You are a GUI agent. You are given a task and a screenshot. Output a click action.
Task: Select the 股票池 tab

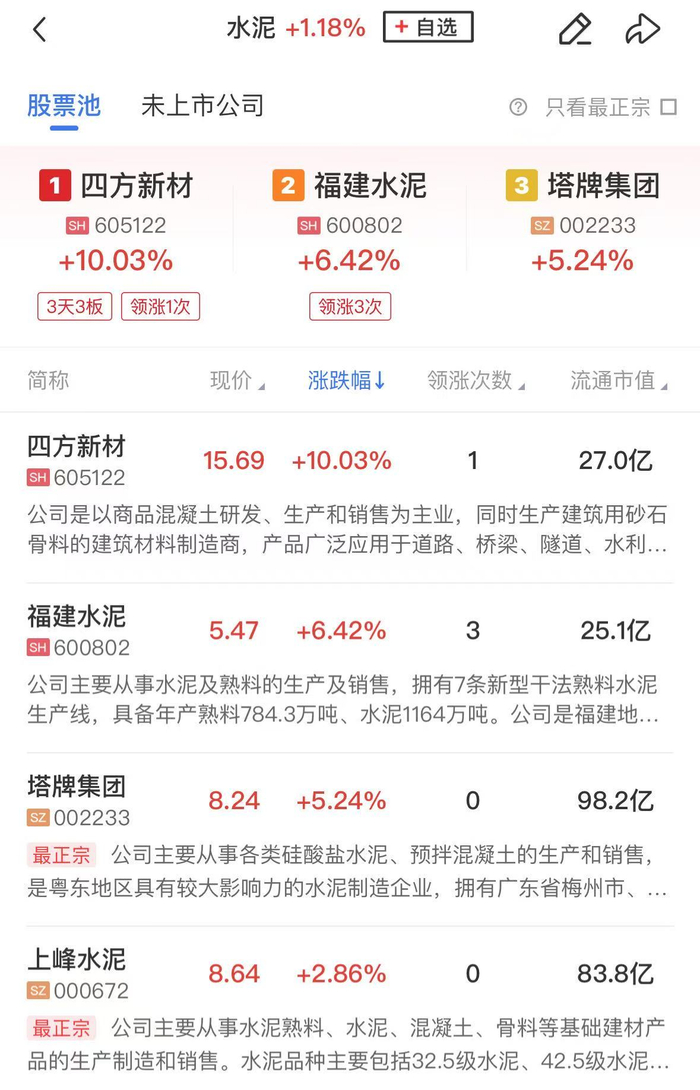pyautogui.click(x=64, y=106)
